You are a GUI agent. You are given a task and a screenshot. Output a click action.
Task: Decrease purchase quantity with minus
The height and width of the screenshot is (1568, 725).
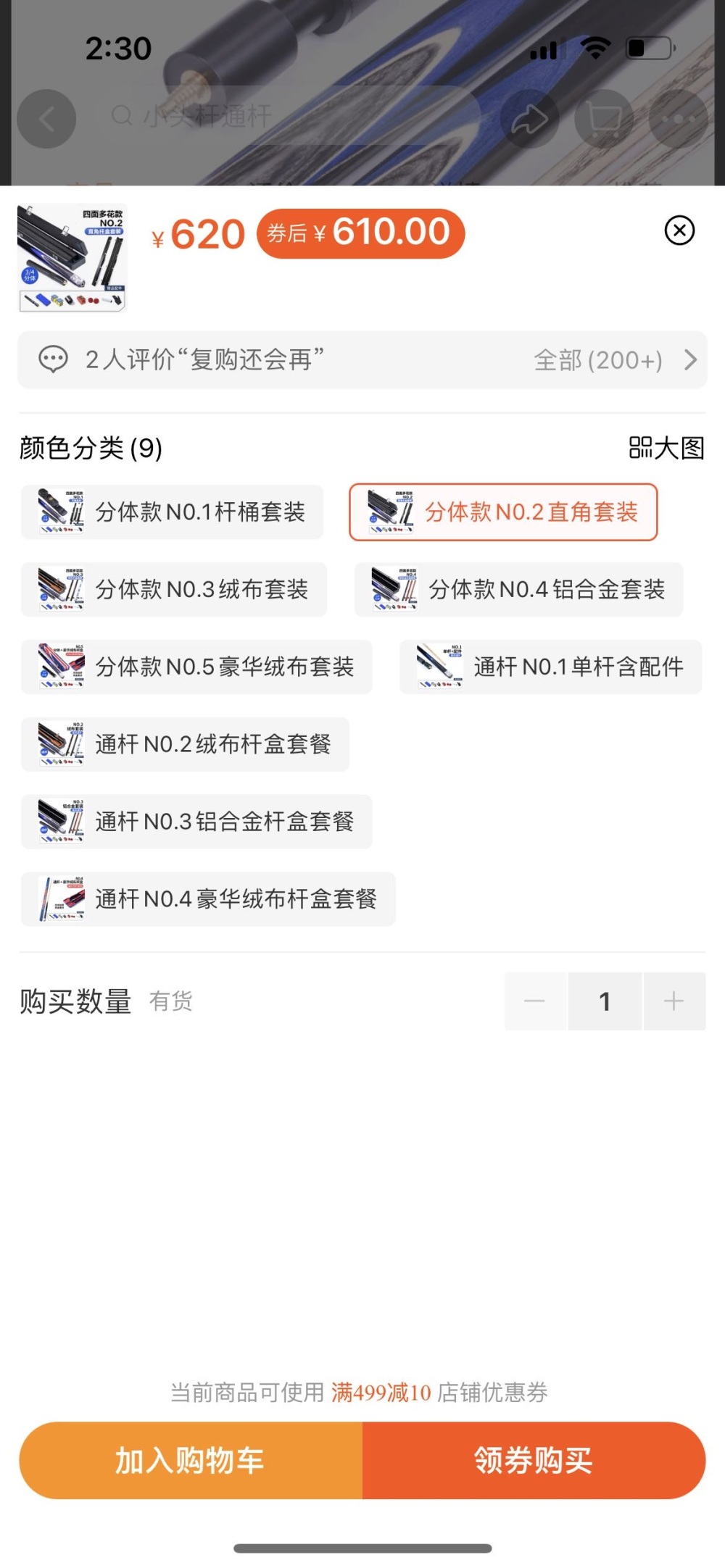click(535, 1001)
